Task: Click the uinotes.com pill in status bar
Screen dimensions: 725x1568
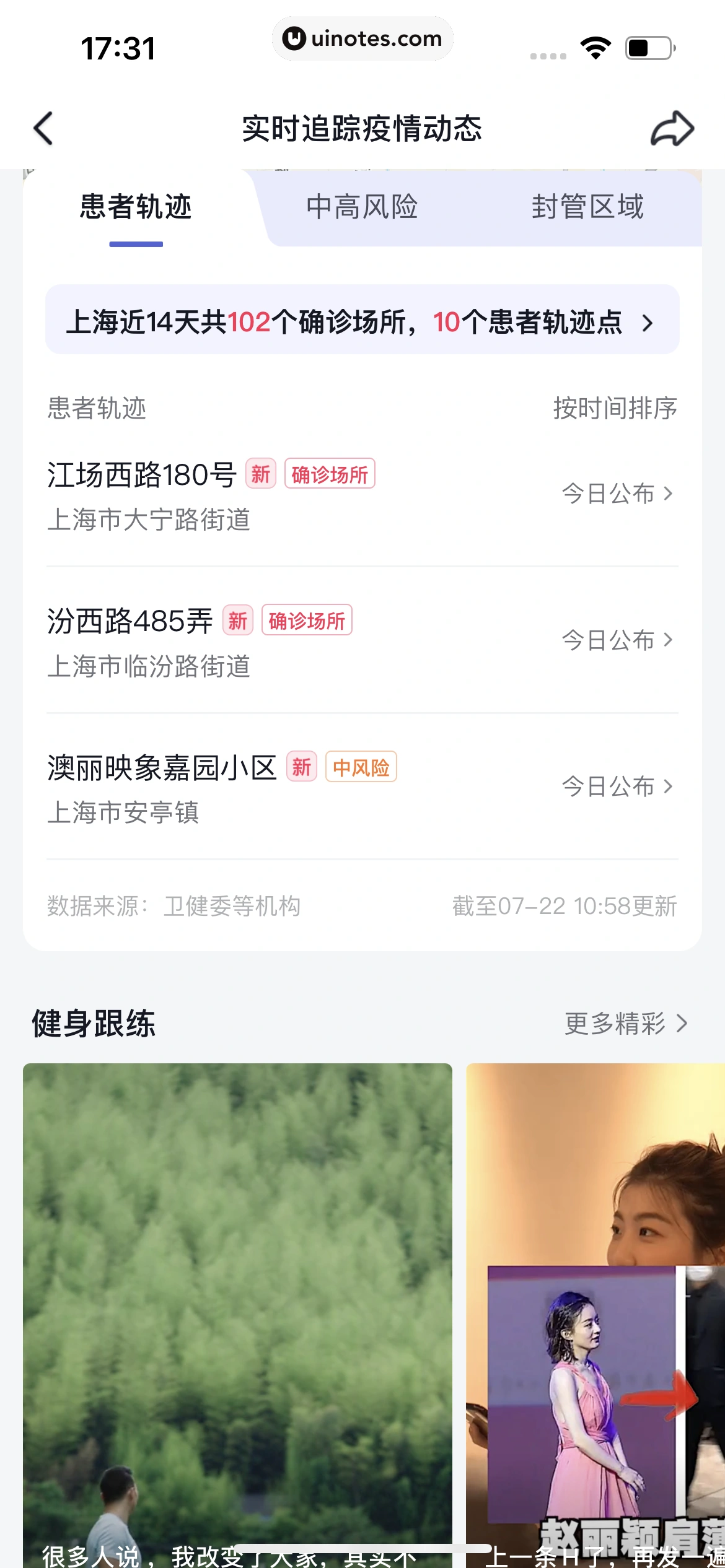Action: (x=362, y=38)
